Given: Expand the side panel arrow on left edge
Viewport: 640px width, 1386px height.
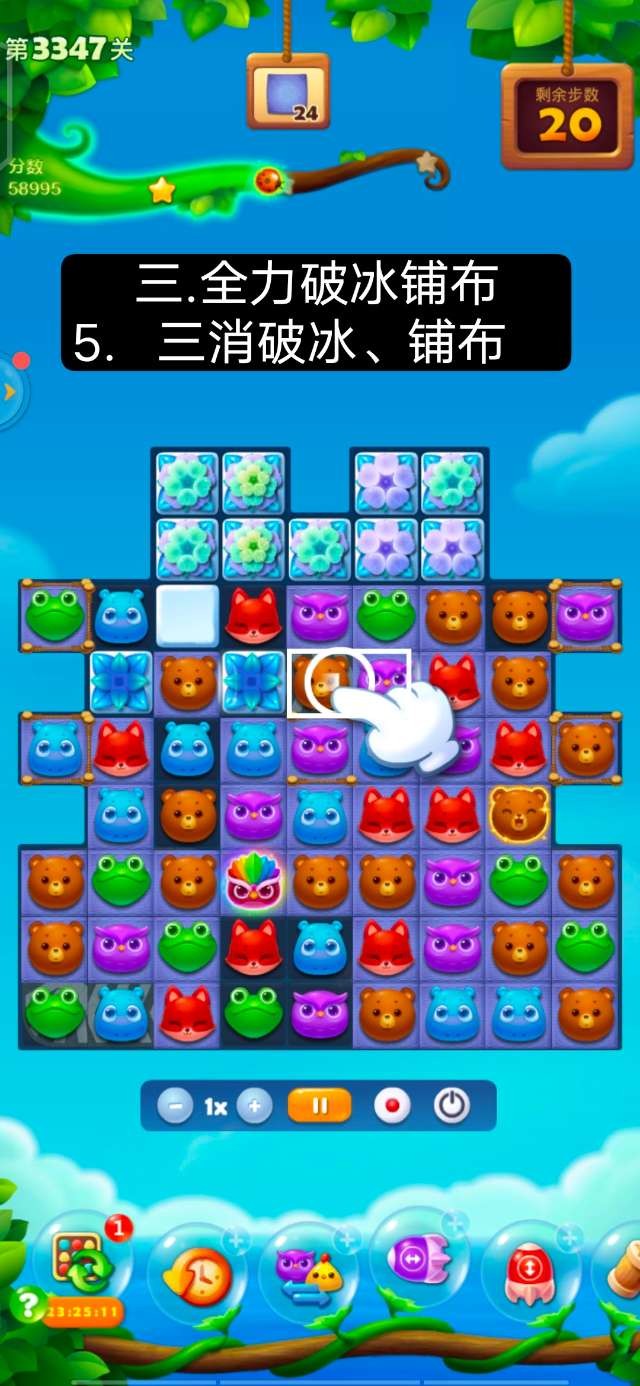Looking at the screenshot, I should point(10,391).
